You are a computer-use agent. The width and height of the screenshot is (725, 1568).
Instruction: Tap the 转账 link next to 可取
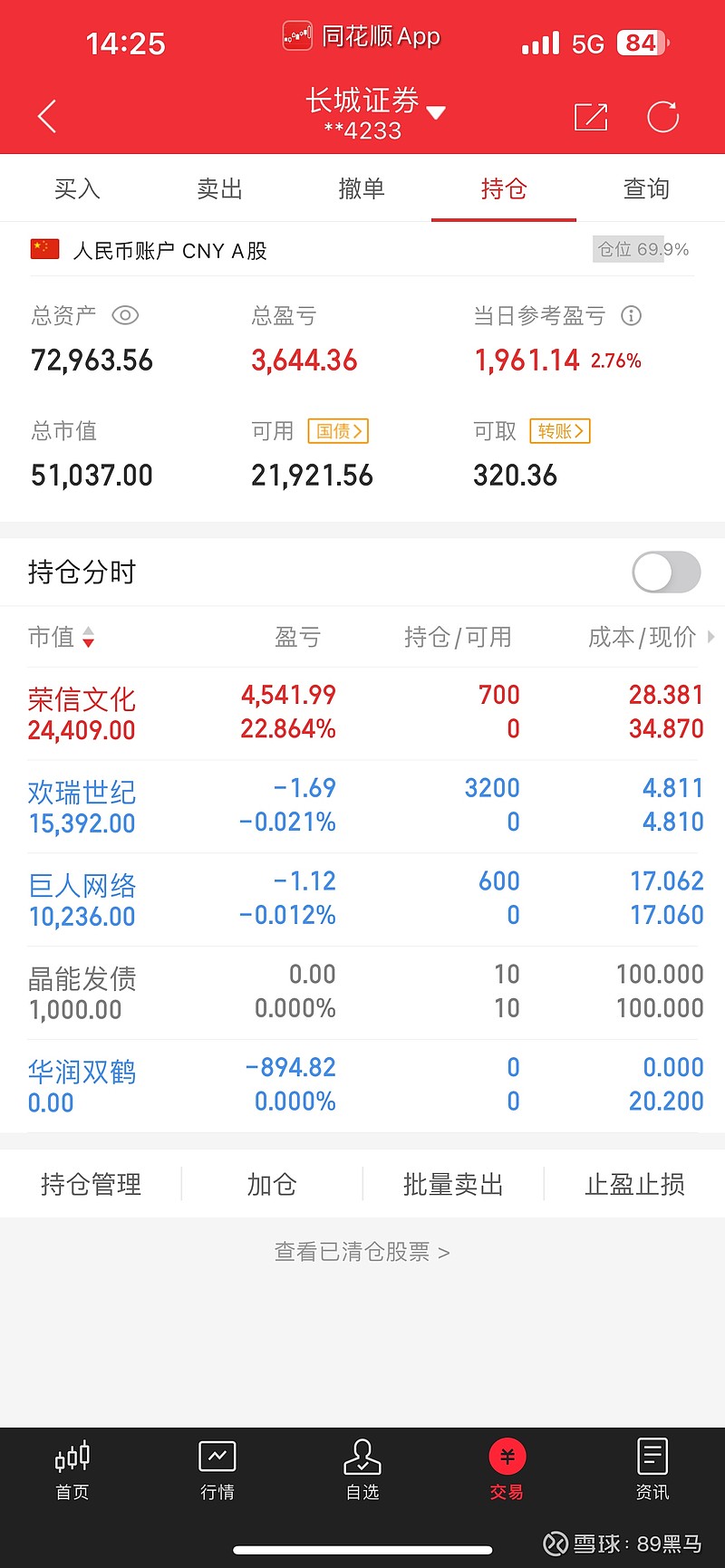560,431
